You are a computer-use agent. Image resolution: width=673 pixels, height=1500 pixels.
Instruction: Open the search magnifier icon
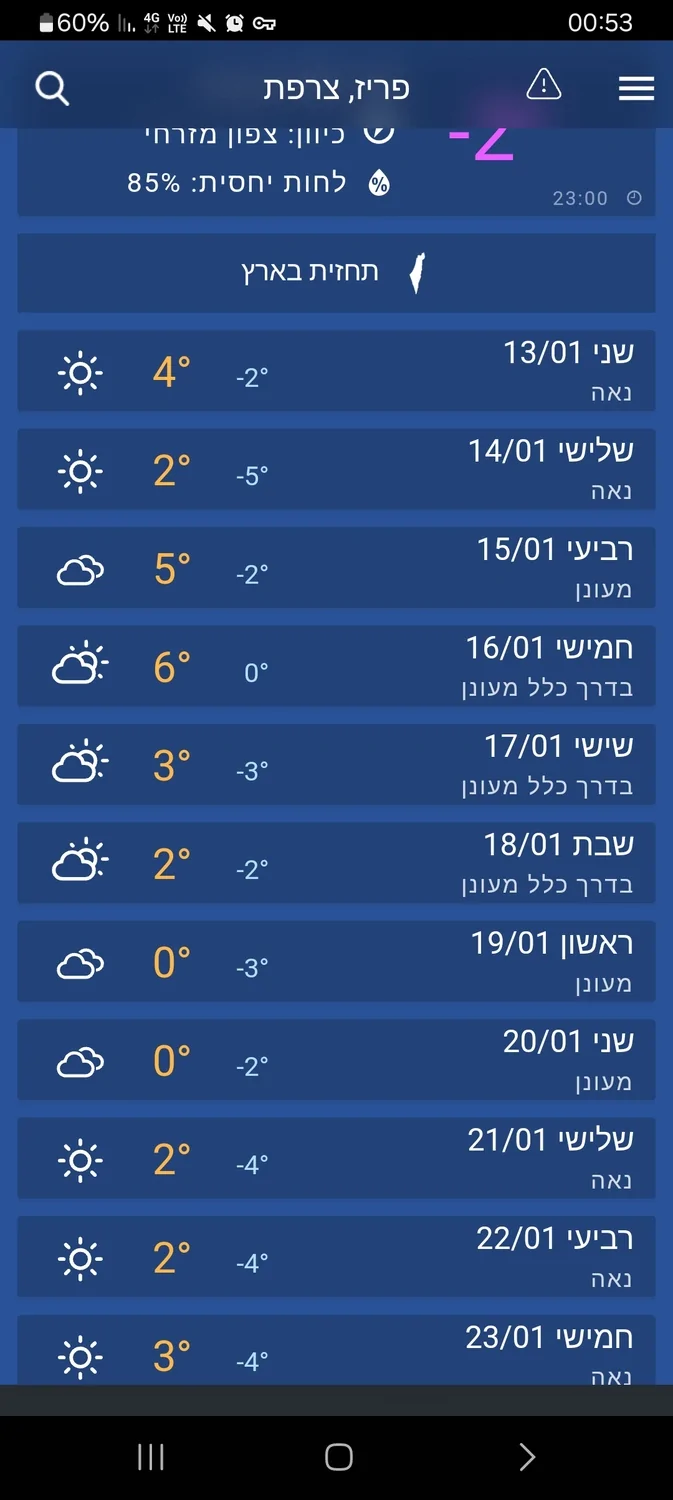pos(52,88)
